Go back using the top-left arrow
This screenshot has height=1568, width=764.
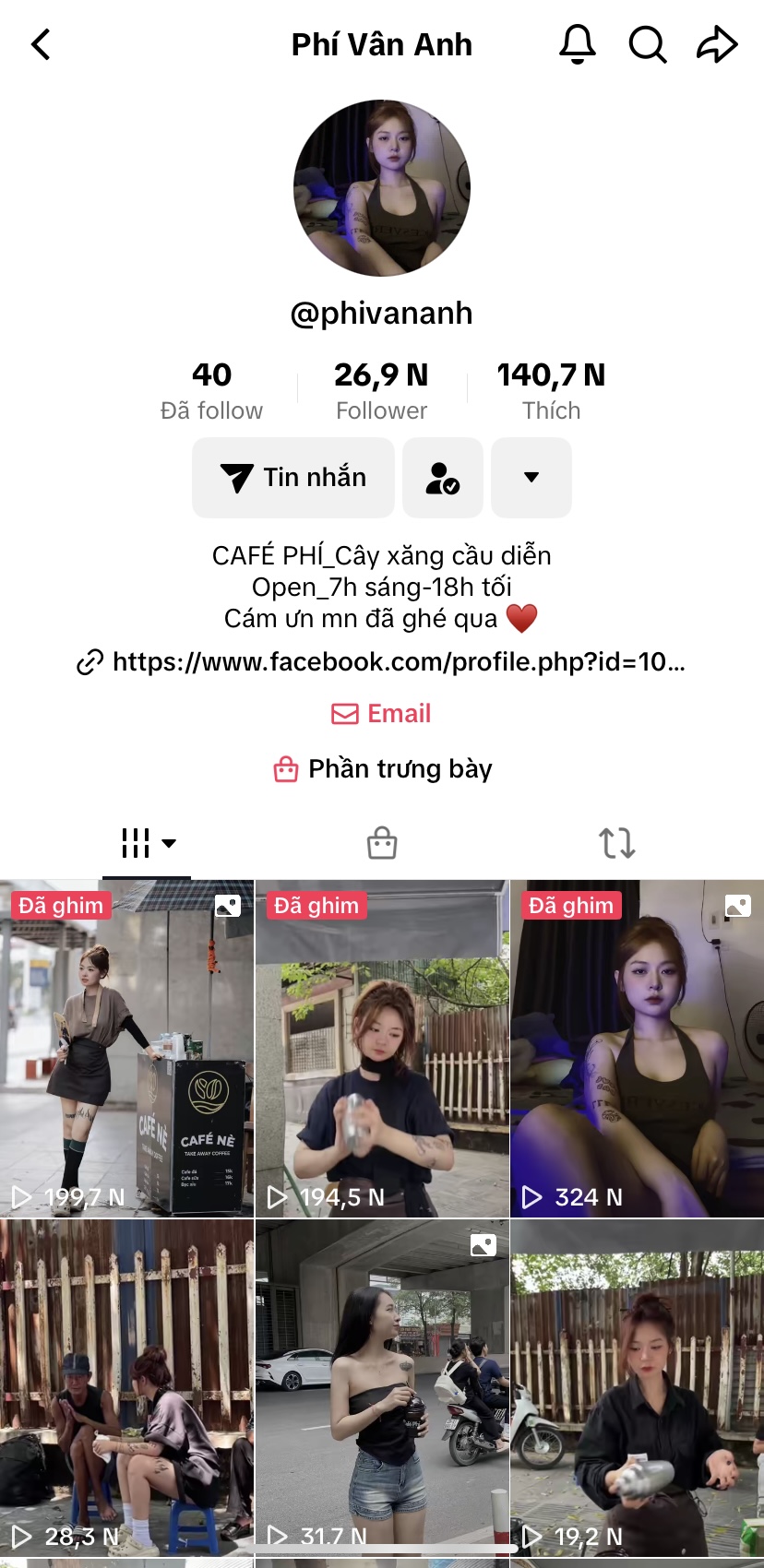pyautogui.click(x=41, y=44)
